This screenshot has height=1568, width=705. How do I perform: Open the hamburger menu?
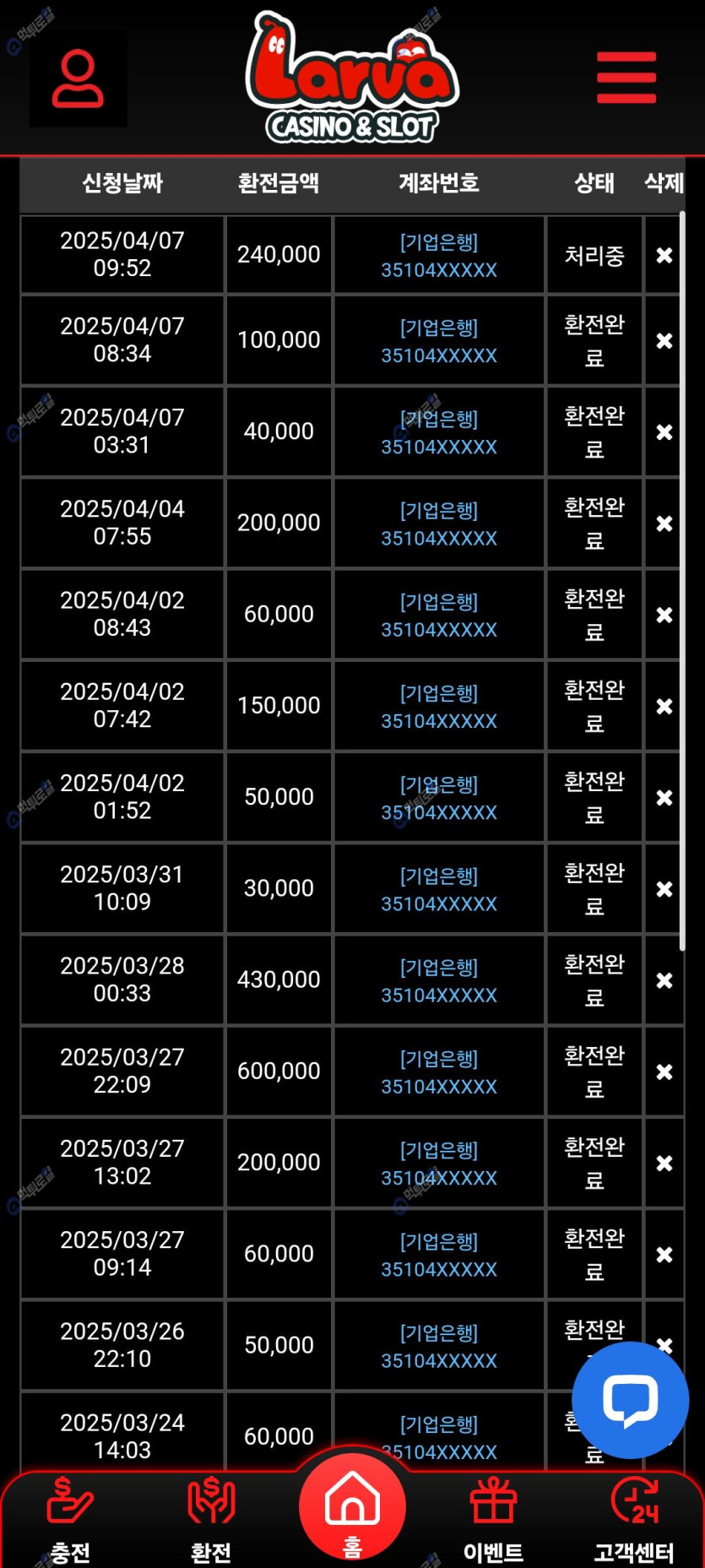626,78
